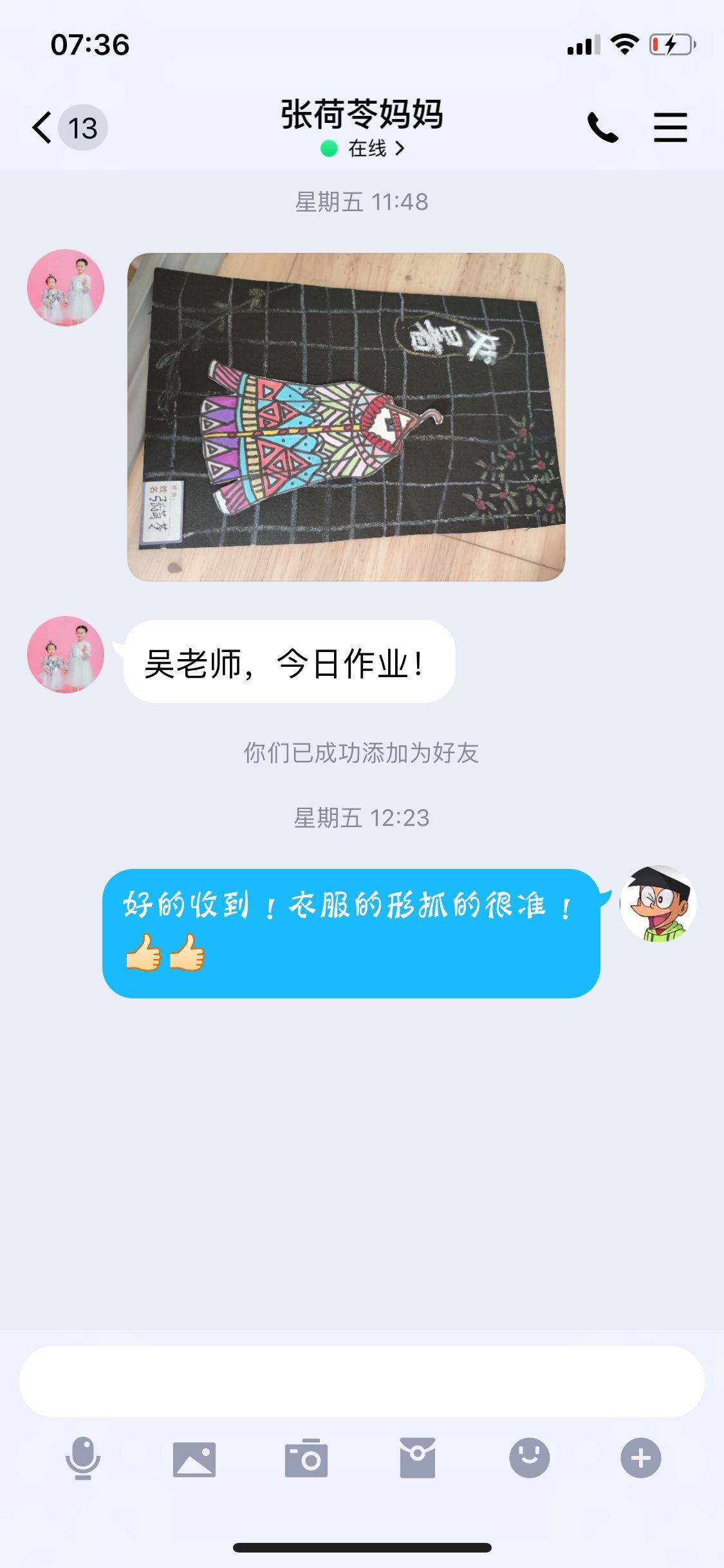Record a voice message
The image size is (724, 1568).
click(83, 1458)
